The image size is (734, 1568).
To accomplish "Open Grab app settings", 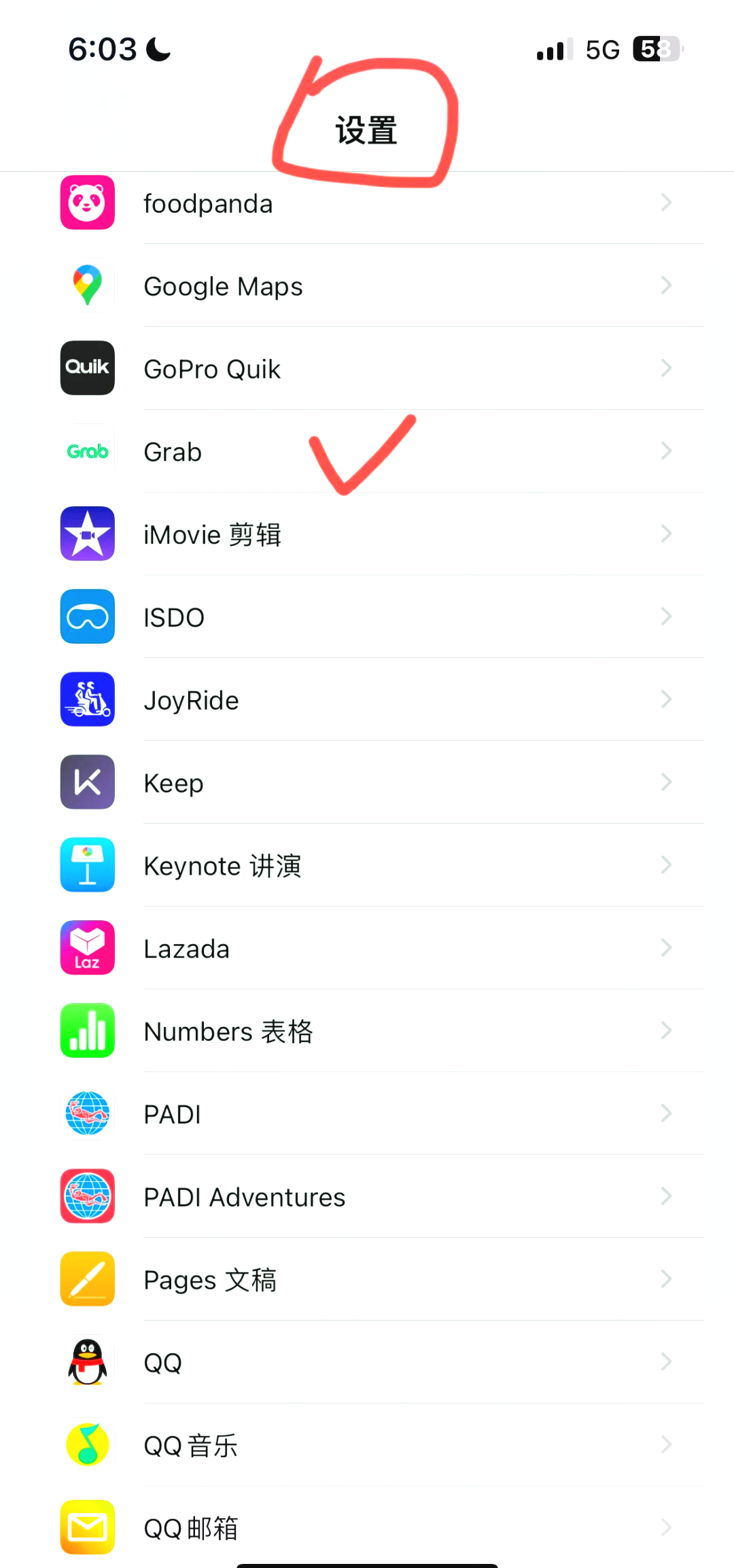I will coord(367,451).
